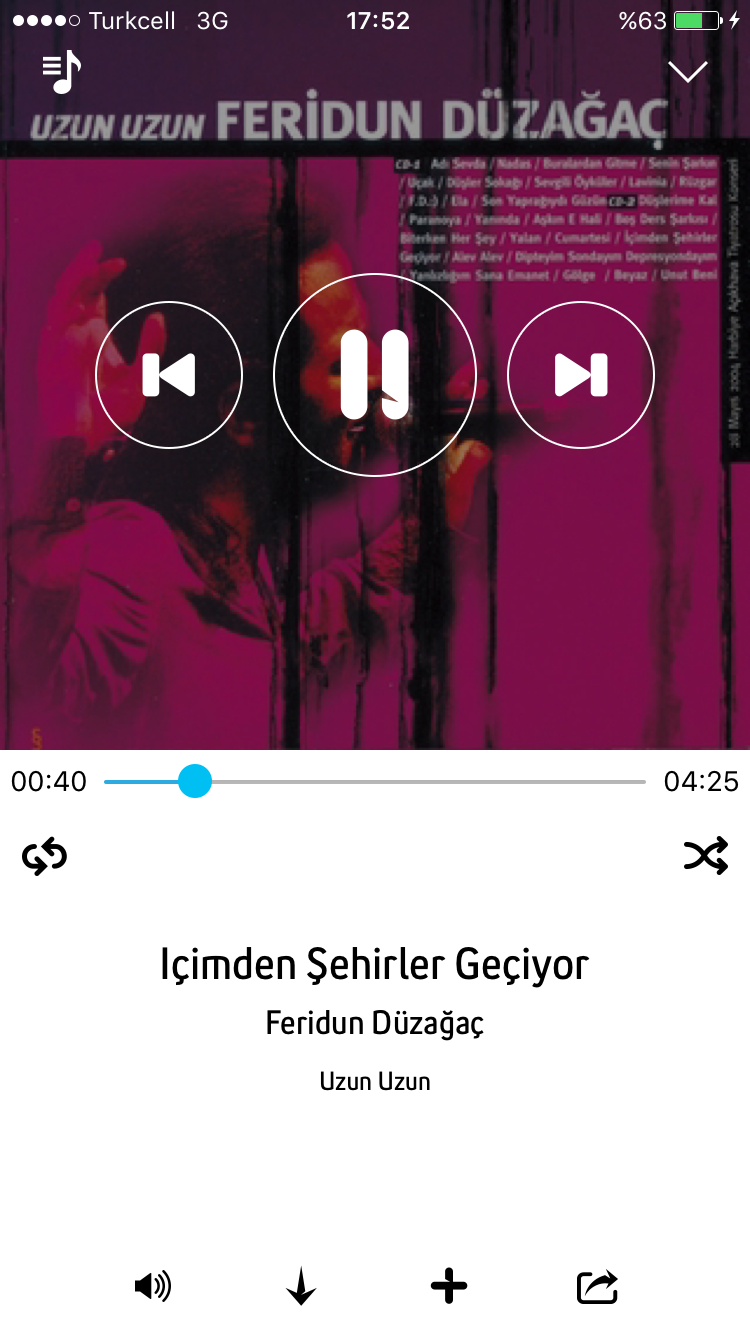This screenshot has width=750, height=1334.
Task: Download this song with the arrow icon
Action: 301,1286
